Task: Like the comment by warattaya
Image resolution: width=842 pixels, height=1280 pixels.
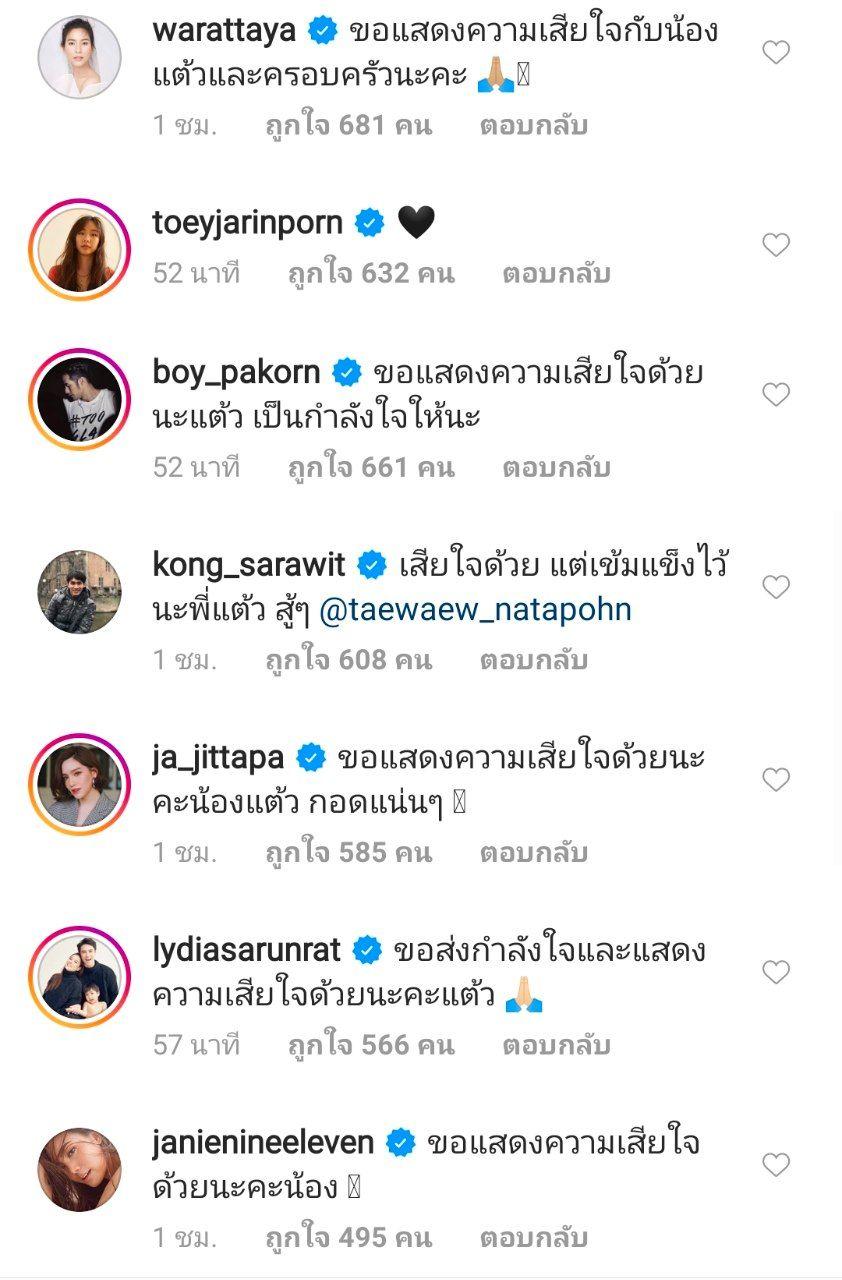Action: 776,52
